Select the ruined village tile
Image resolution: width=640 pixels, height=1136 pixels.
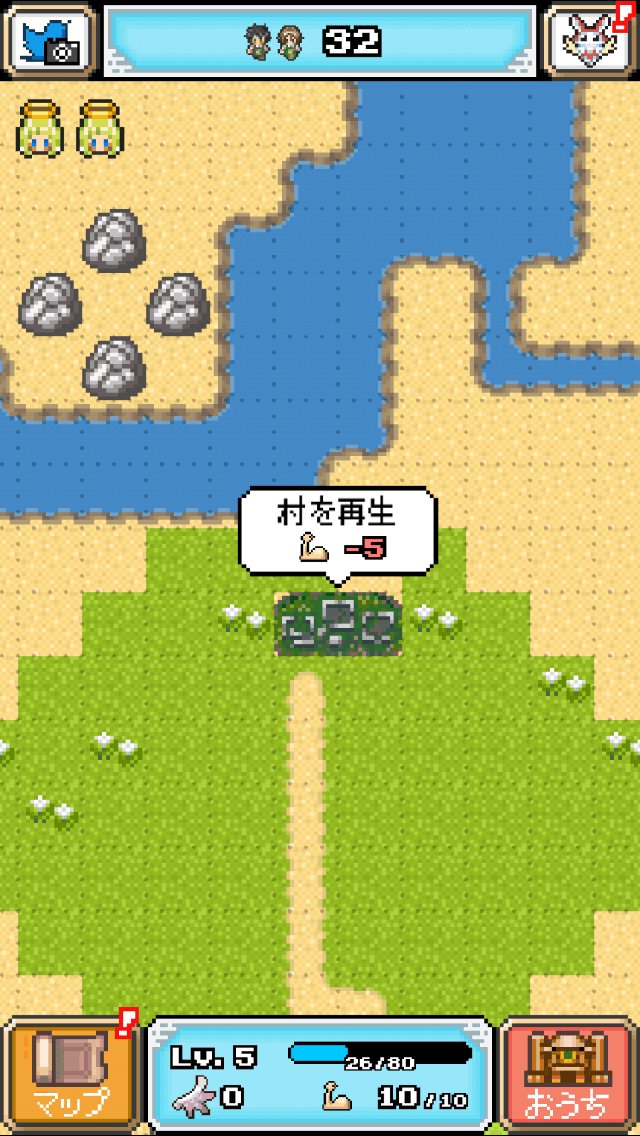coord(338,624)
